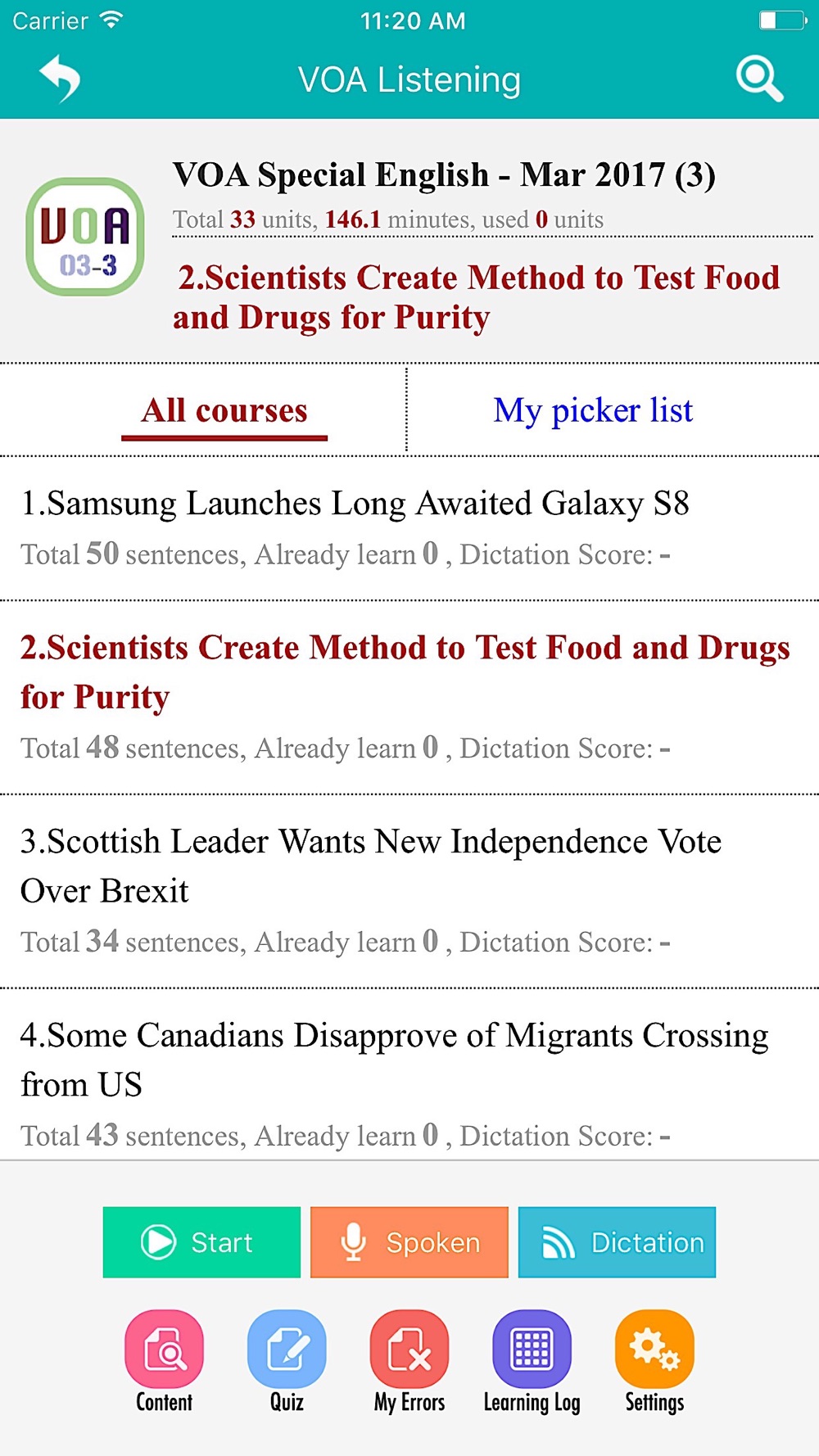Switch to the All courses tab
Screen dimensions: 819x1456
click(x=224, y=411)
